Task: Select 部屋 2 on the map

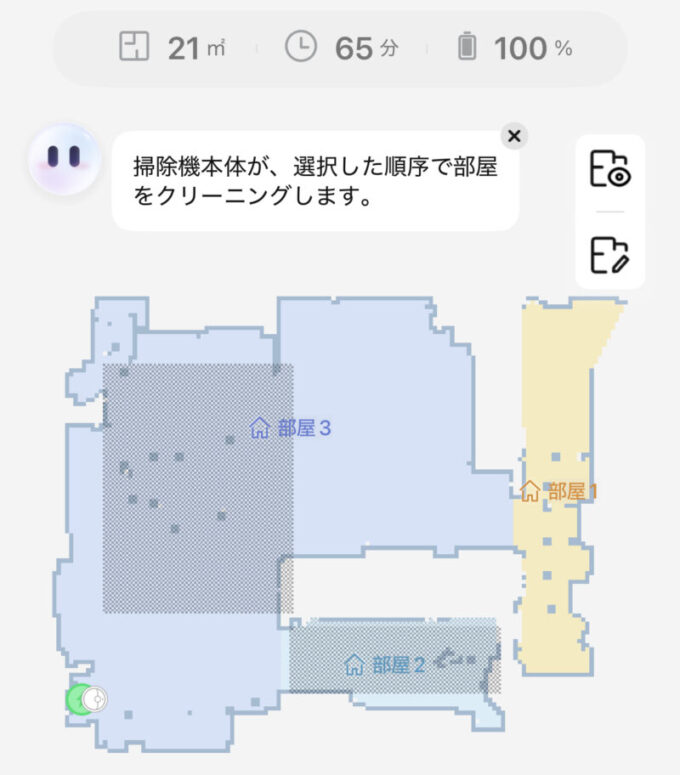Action: (385, 664)
